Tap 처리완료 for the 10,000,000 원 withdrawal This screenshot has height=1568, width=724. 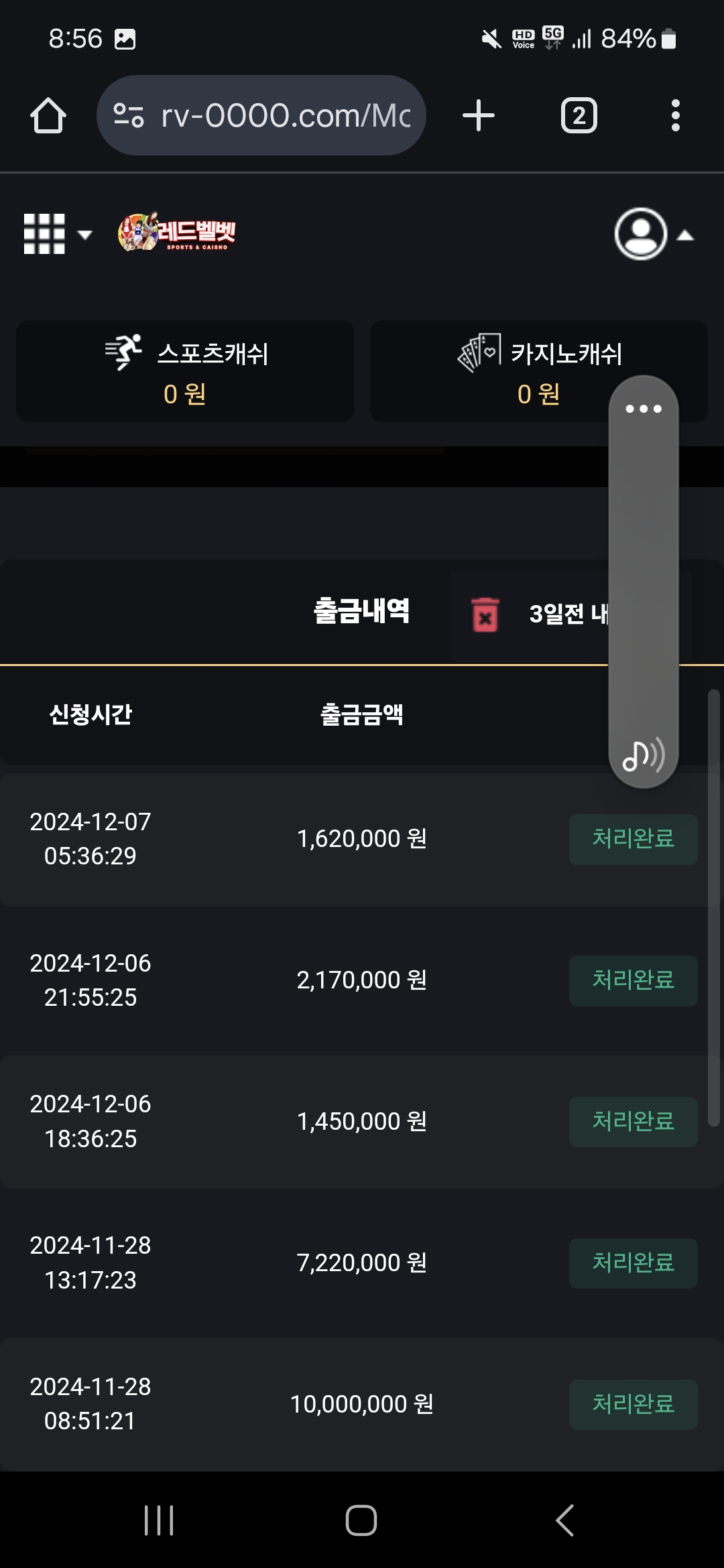[x=633, y=1404]
